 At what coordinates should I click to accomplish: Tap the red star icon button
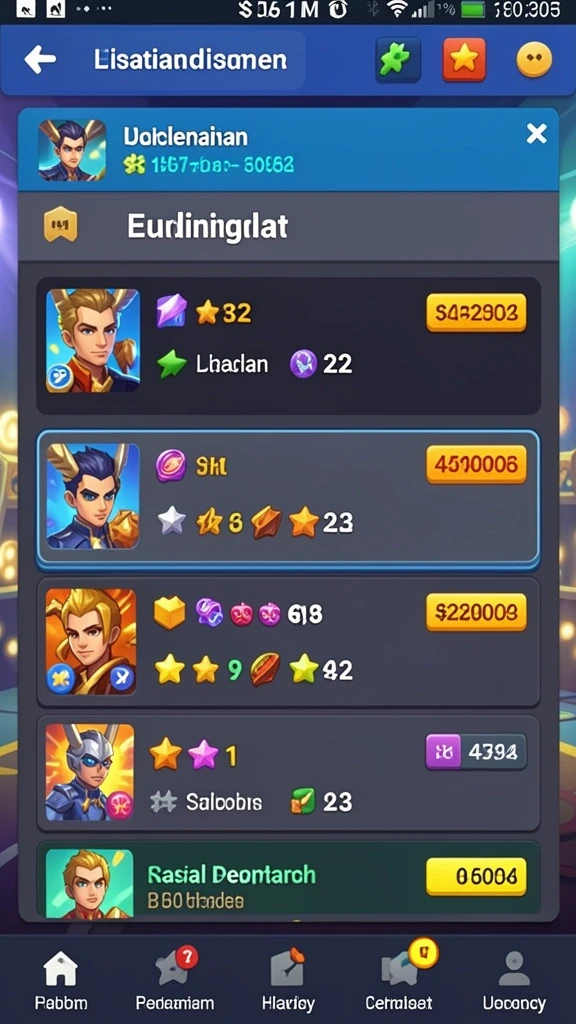point(464,60)
